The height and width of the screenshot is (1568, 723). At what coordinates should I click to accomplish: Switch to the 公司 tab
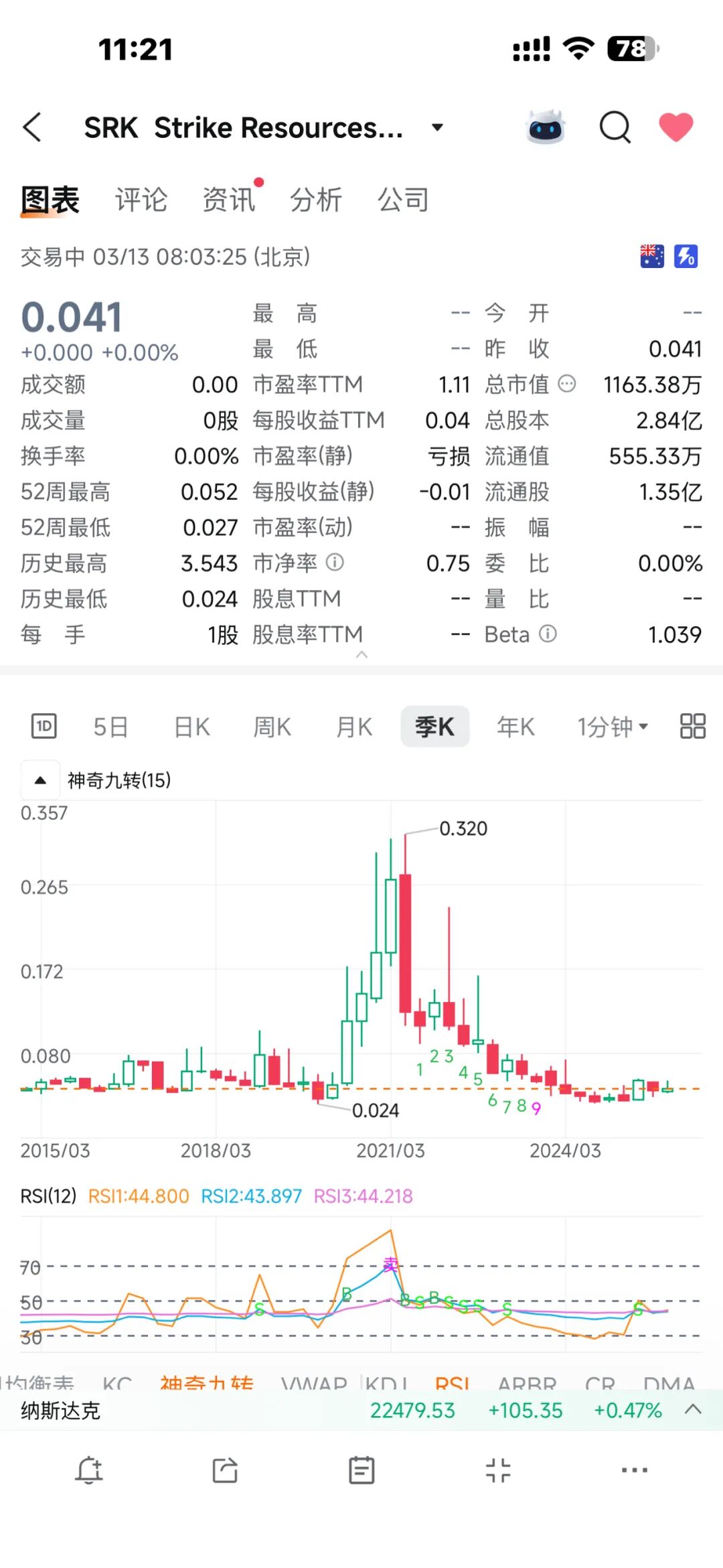tap(403, 200)
